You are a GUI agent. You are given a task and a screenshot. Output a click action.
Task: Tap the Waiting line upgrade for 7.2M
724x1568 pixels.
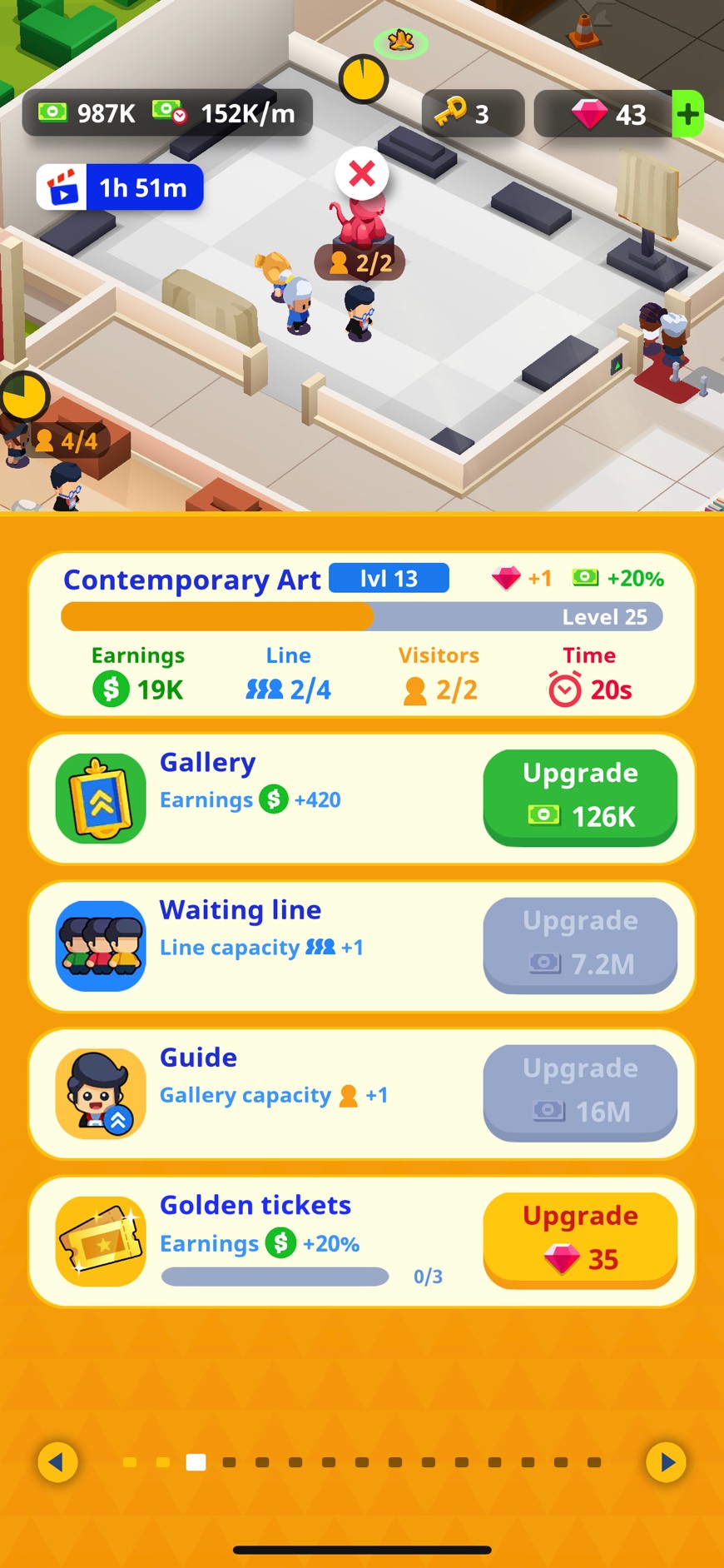[580, 945]
